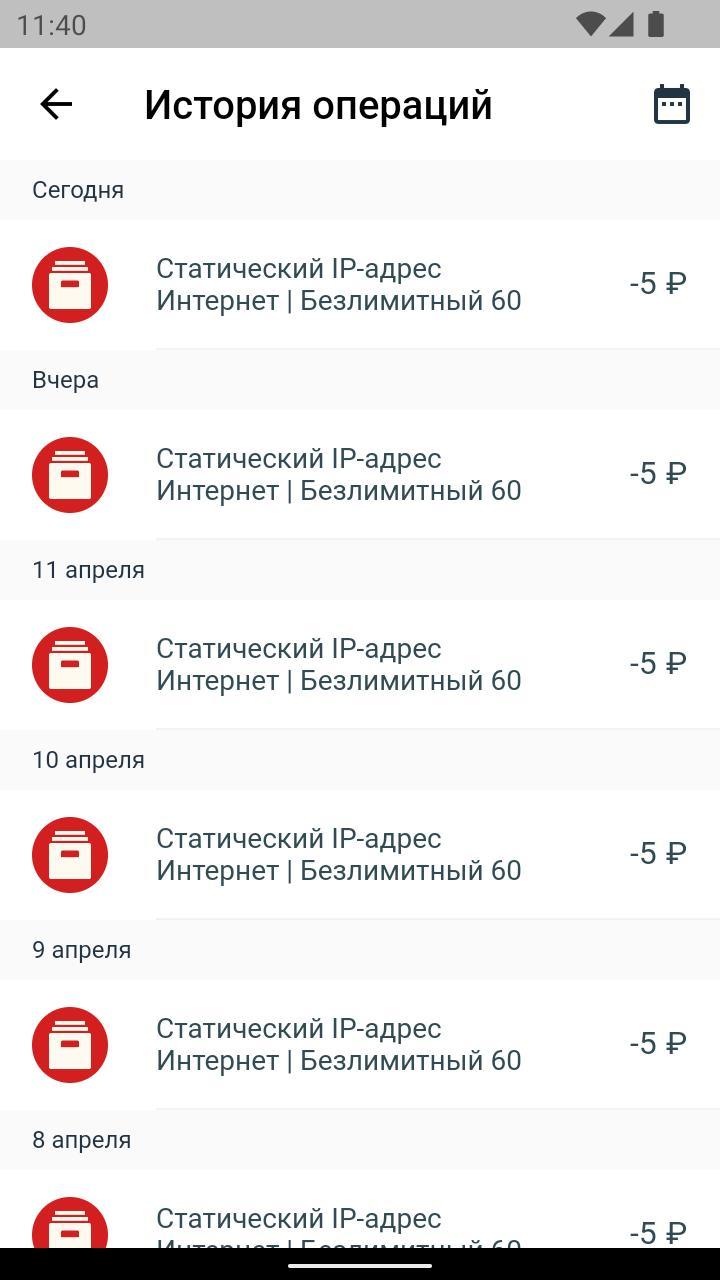720x1280 pixels.
Task: Tap the calendar icon to filter by date
Action: pos(672,103)
